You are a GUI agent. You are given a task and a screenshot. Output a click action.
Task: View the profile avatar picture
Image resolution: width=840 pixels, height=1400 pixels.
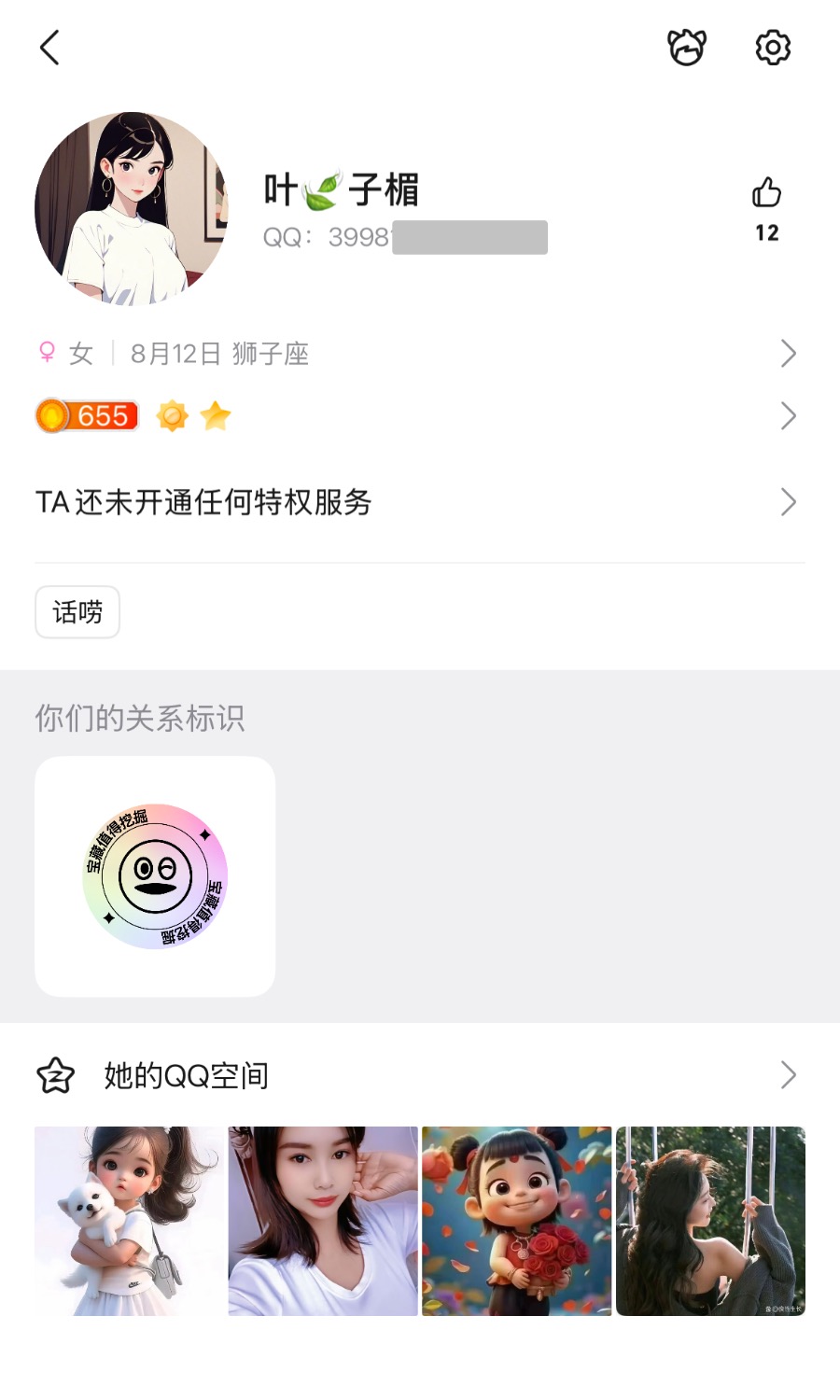click(132, 209)
